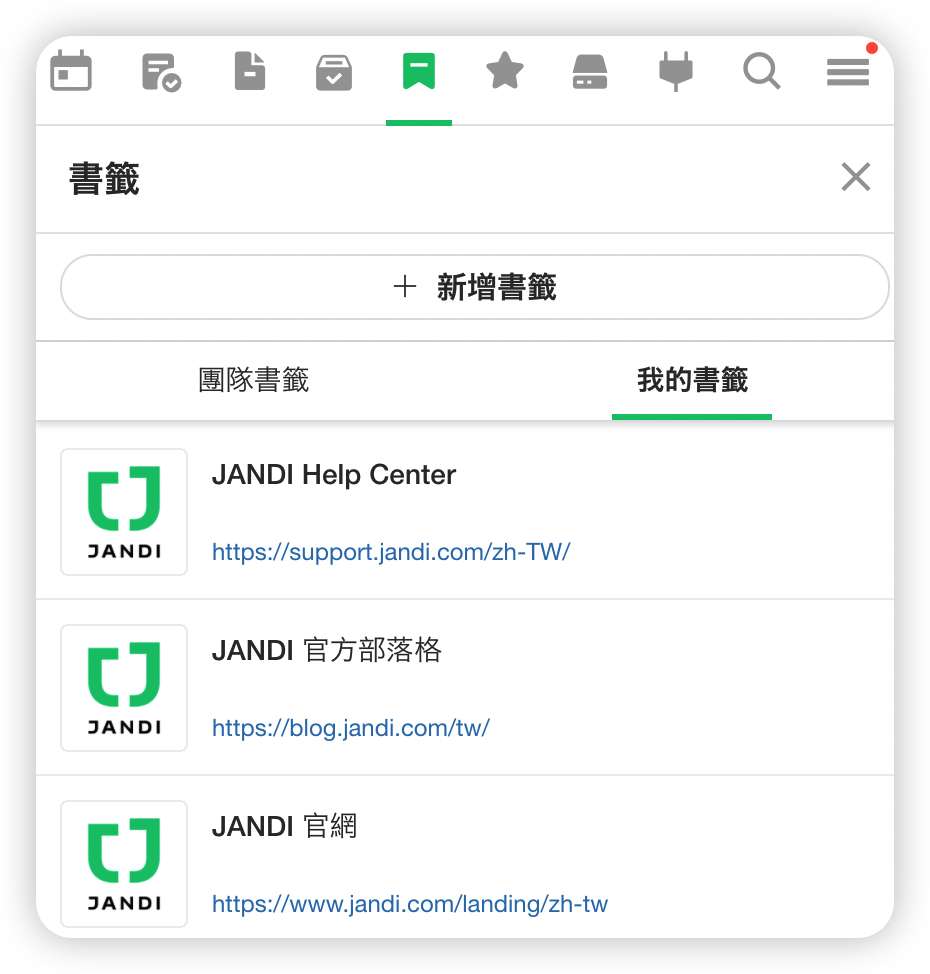Viewport: 930px width, 974px height.
Task: Open the tasks checklist icon
Action: coord(161,72)
